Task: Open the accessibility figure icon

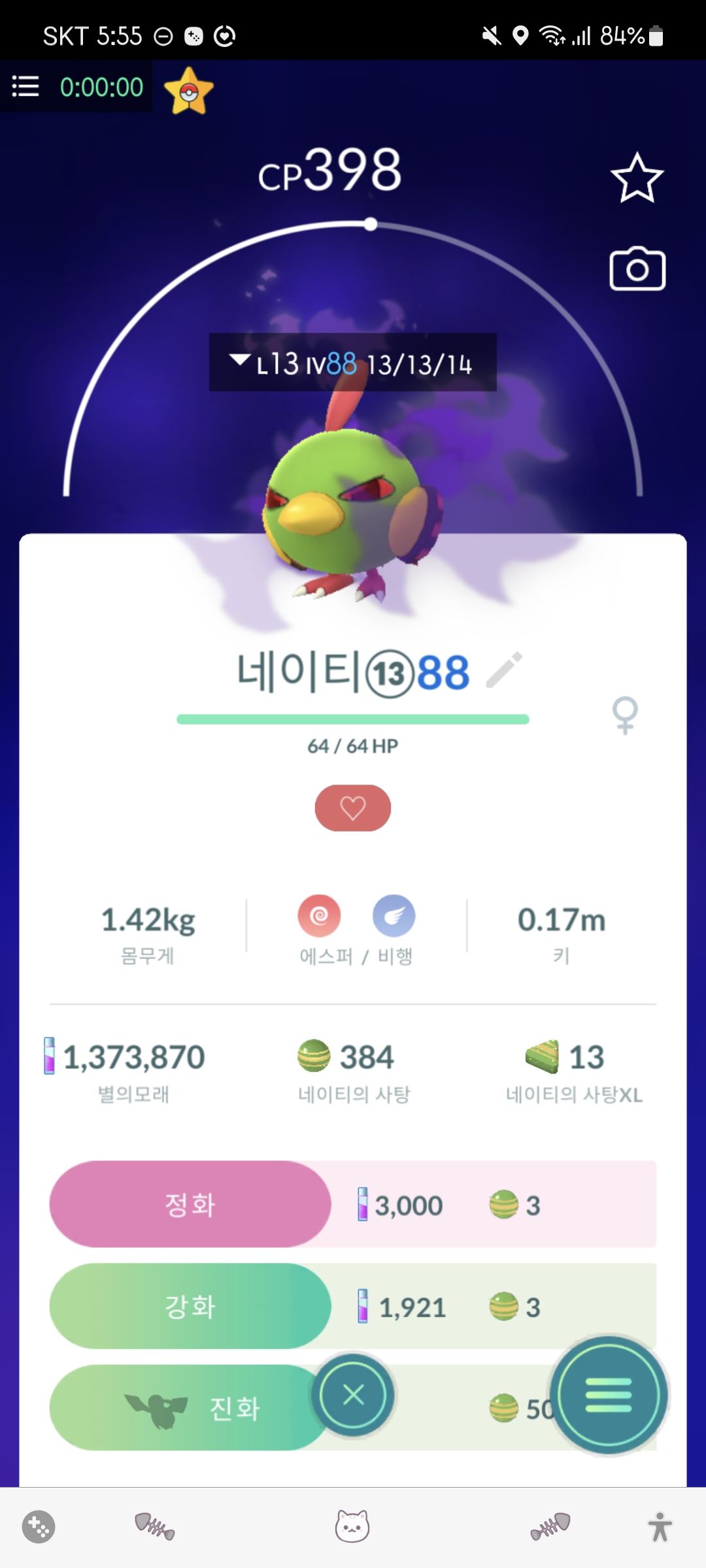Action: click(x=660, y=1527)
